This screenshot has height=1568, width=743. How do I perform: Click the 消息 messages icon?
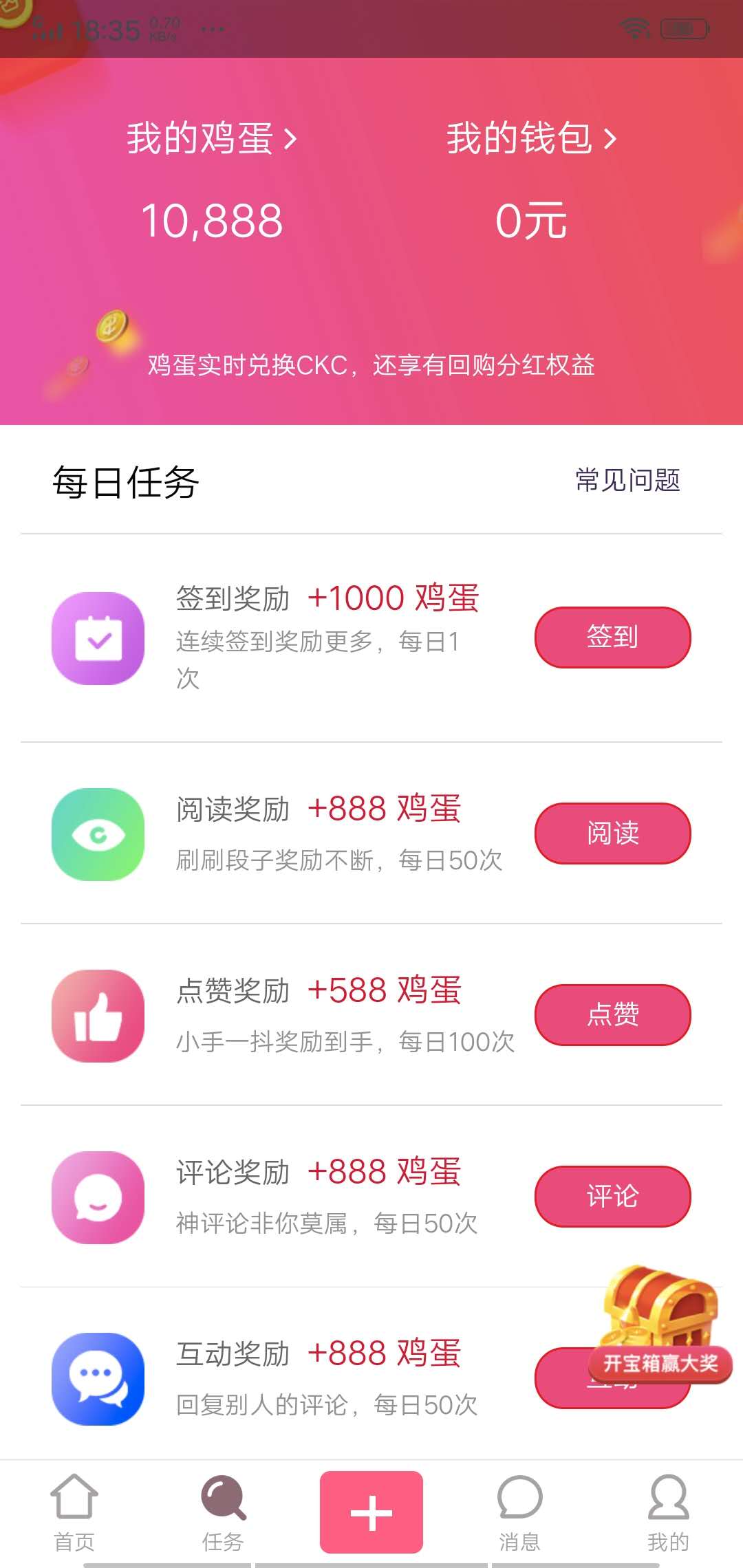click(519, 1503)
